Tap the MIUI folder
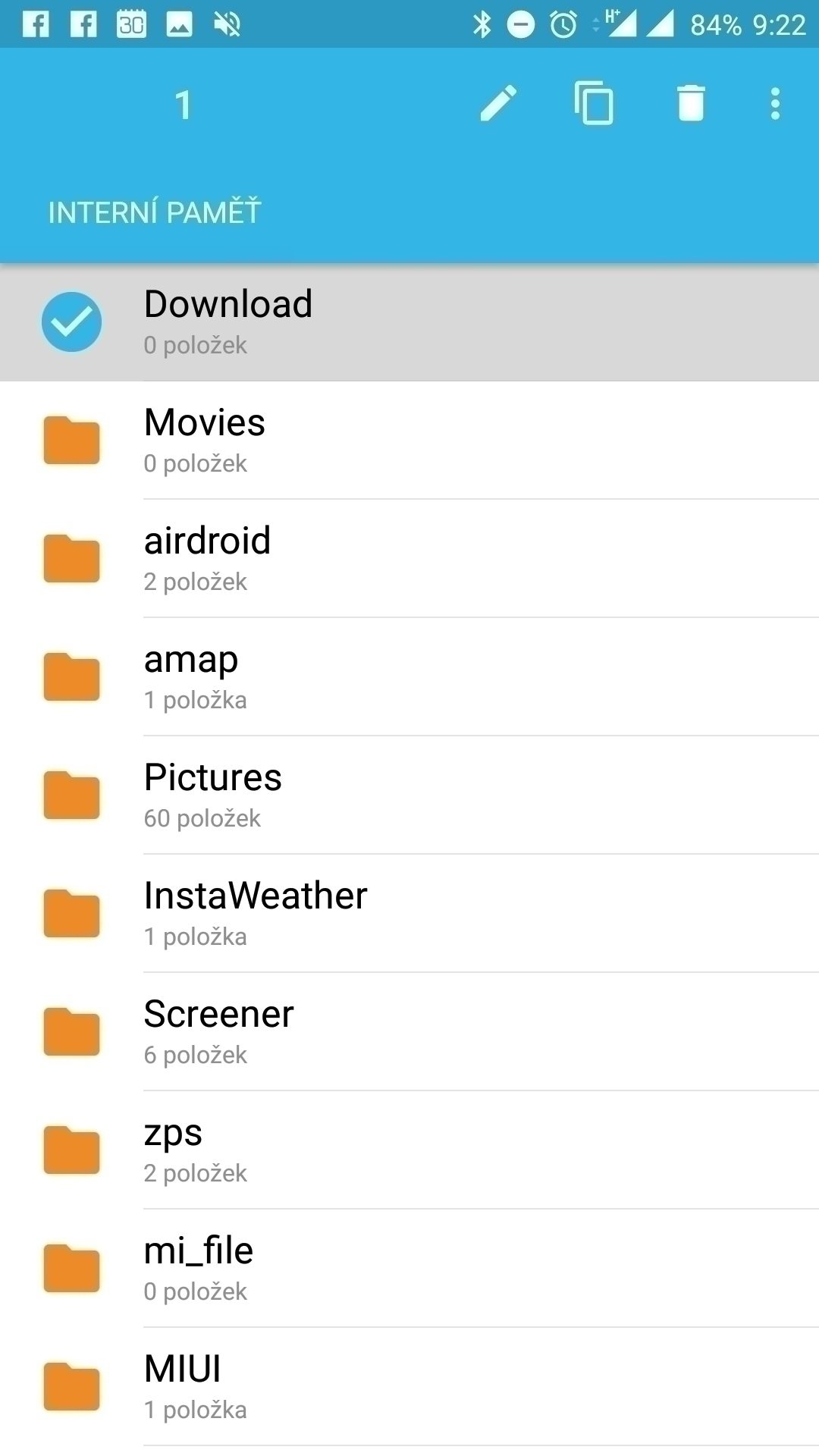The width and height of the screenshot is (819, 1456). tap(409, 1387)
